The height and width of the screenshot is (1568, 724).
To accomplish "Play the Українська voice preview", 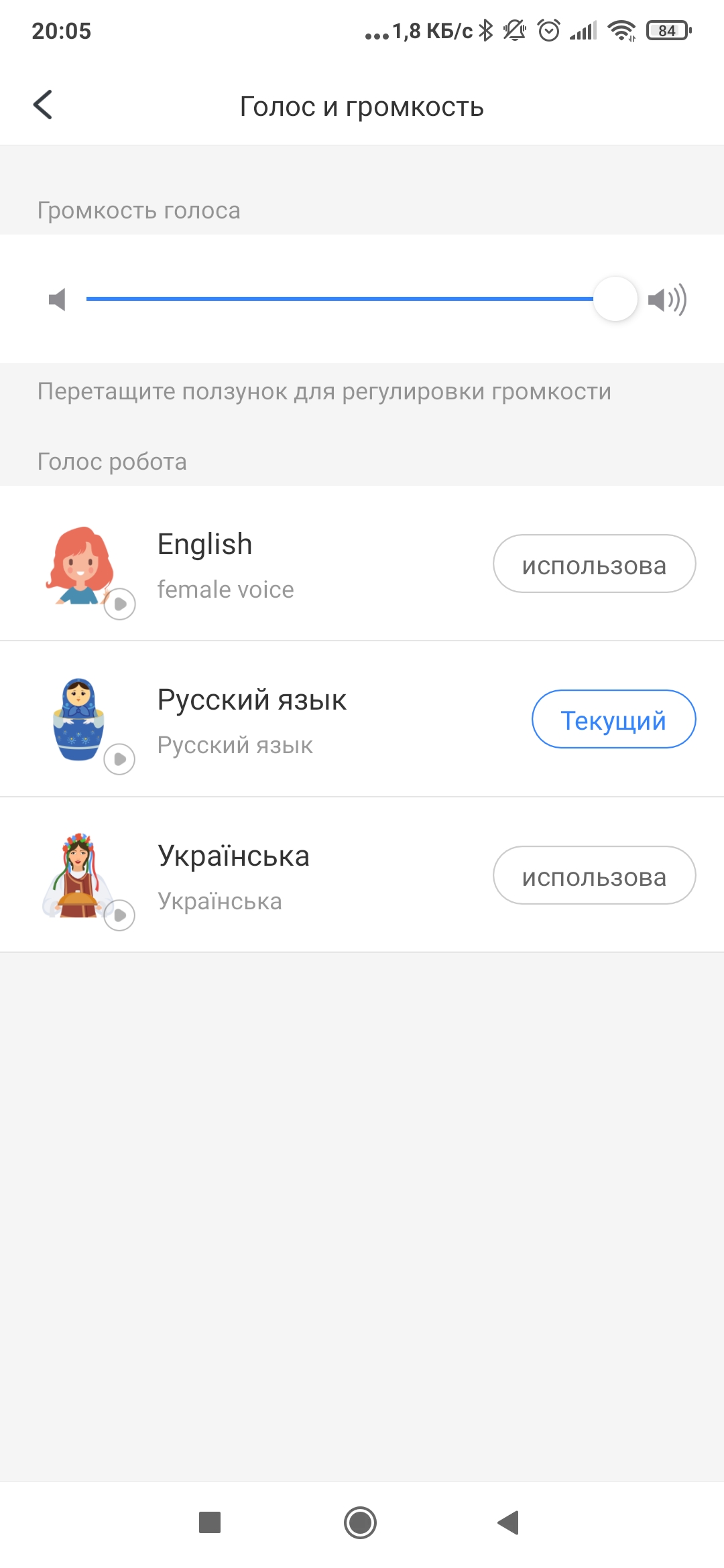I will pos(120,915).
